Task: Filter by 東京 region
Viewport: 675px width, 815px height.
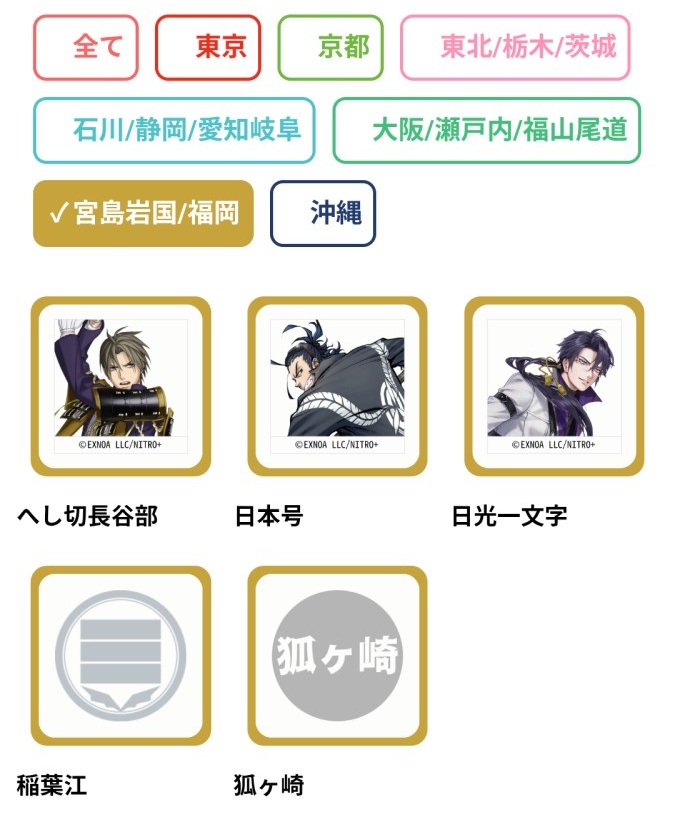Action: pyautogui.click(x=208, y=47)
